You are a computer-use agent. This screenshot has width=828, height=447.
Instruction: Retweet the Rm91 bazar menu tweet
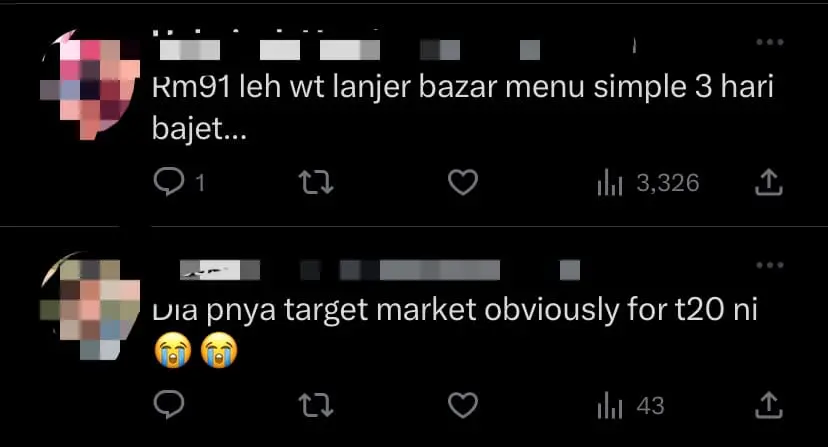[316, 183]
